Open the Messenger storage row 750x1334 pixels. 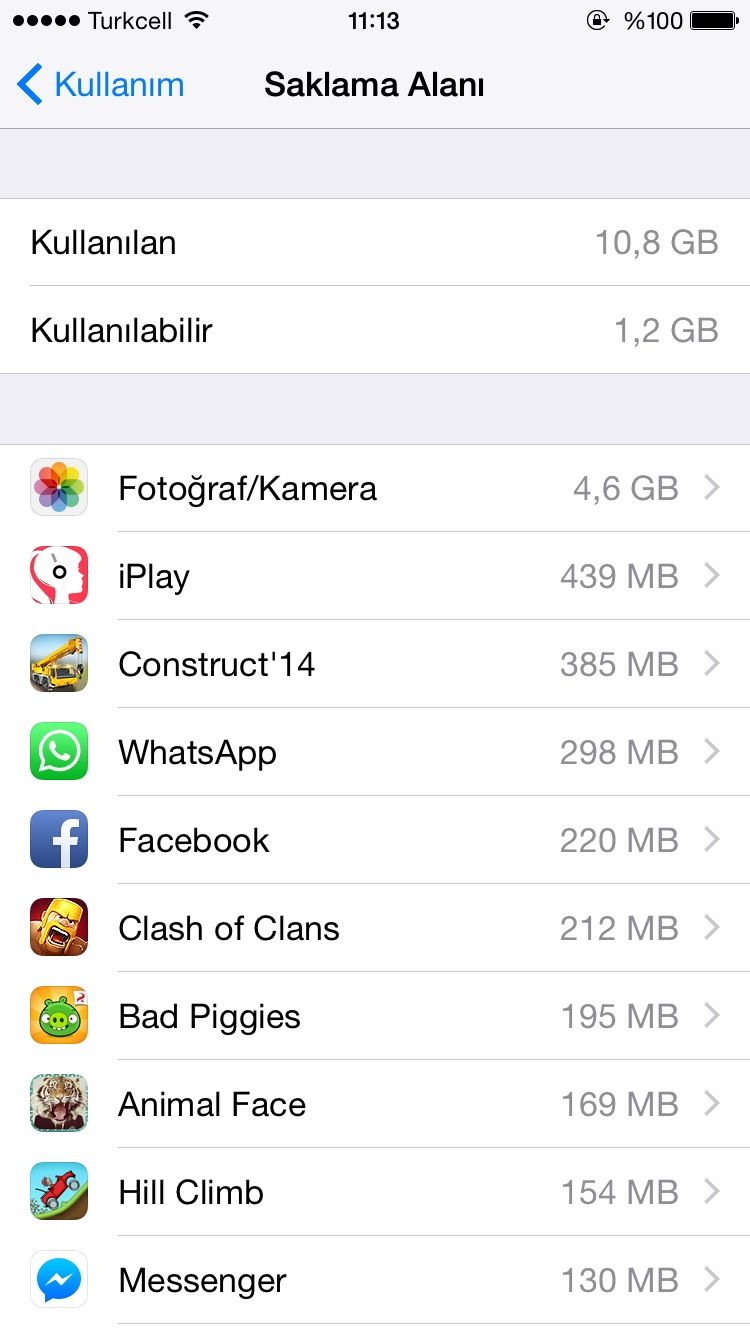tap(375, 1280)
